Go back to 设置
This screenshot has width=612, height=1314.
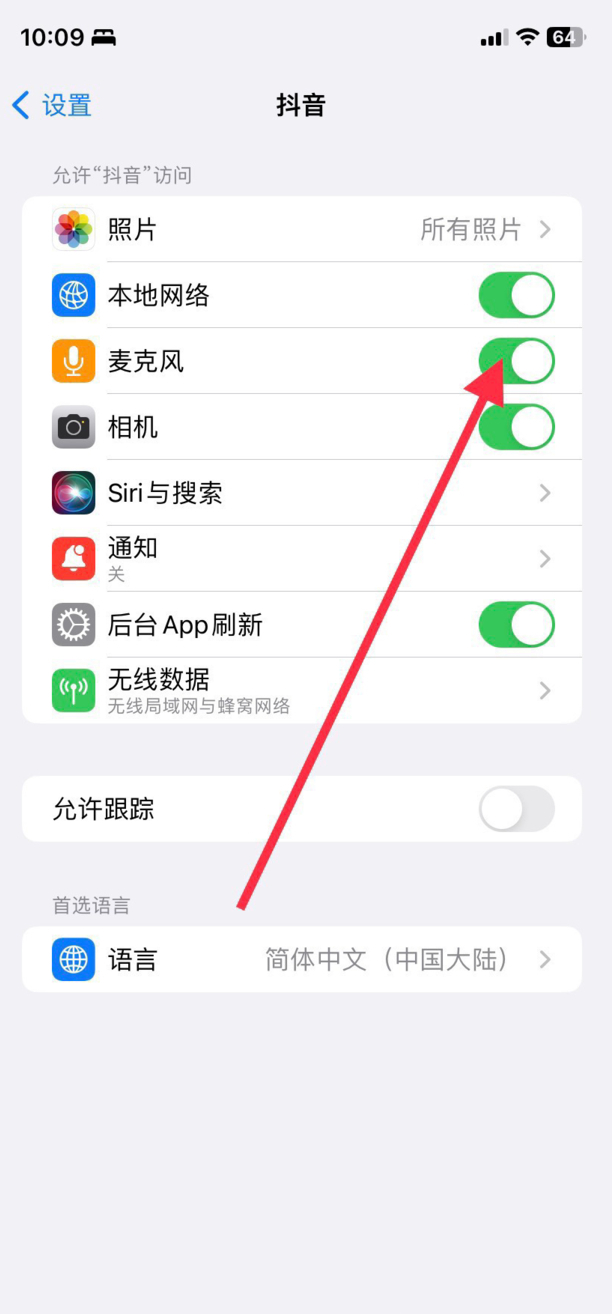52,105
